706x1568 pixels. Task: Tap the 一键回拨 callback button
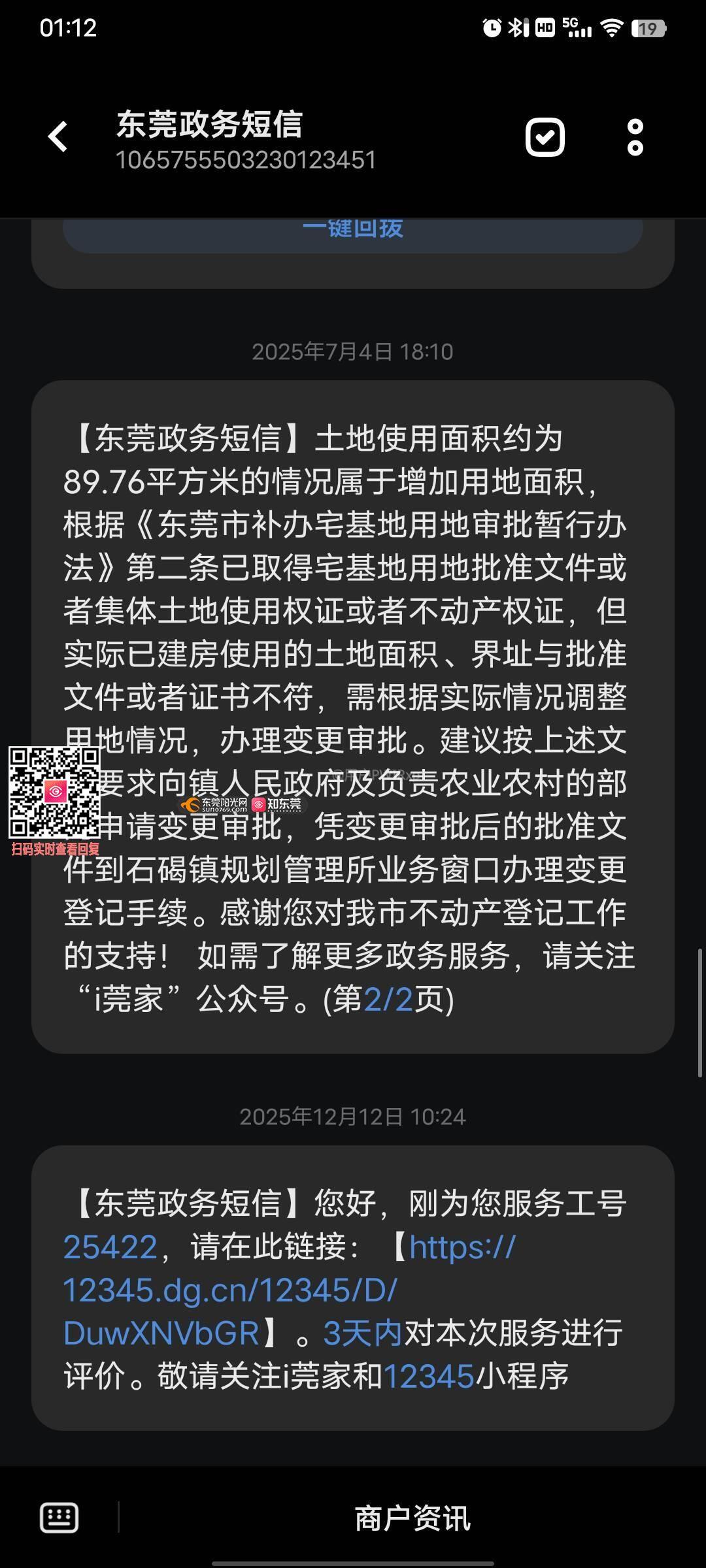click(353, 230)
